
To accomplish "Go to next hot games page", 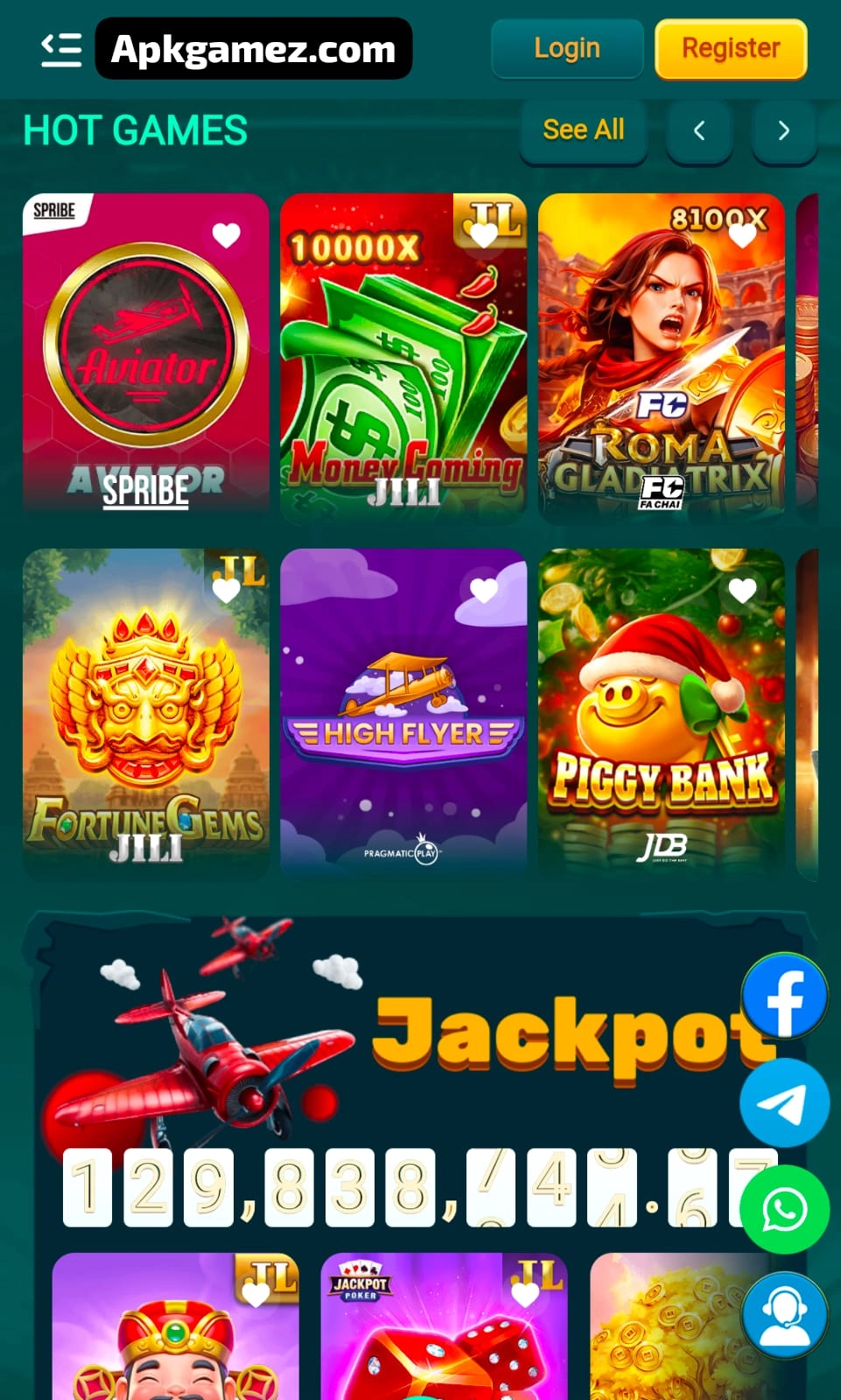I will click(783, 131).
